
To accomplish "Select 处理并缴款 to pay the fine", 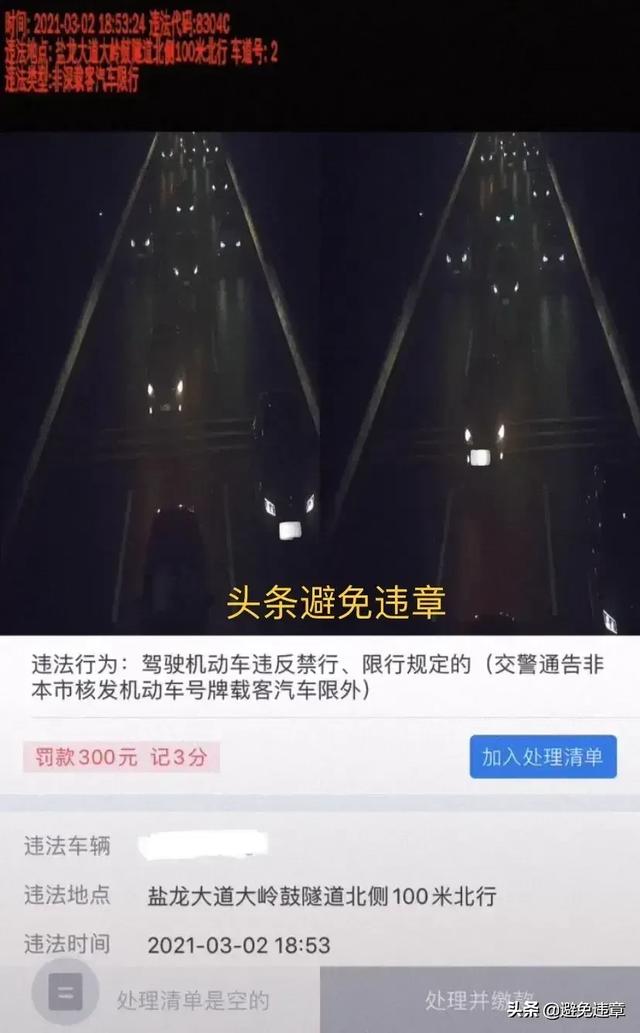I will 478,999.
